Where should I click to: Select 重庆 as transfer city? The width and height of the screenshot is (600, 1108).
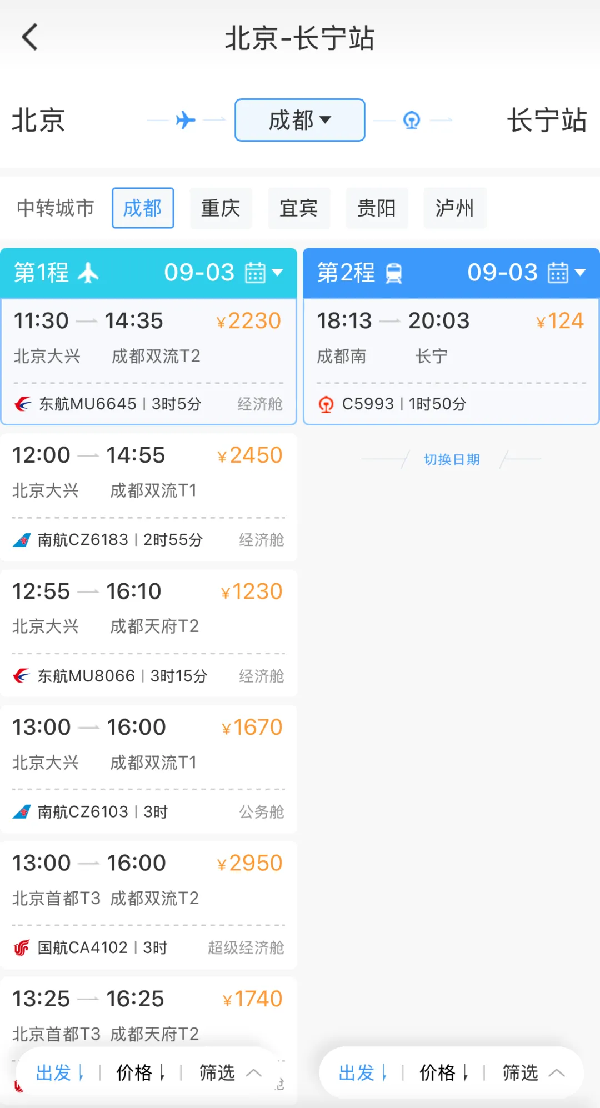(220, 208)
